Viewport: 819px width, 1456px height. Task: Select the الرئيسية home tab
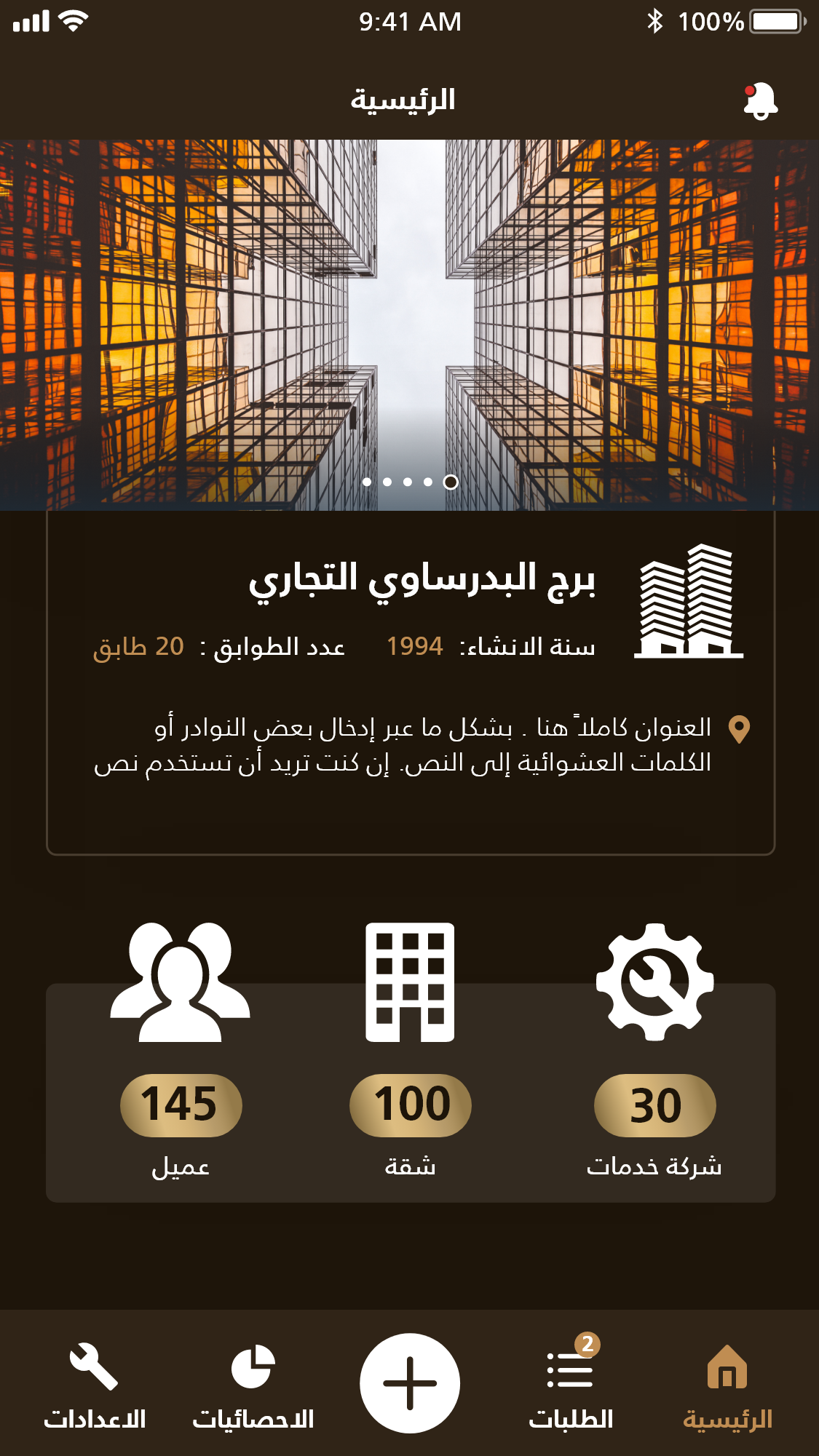[x=727, y=1385]
